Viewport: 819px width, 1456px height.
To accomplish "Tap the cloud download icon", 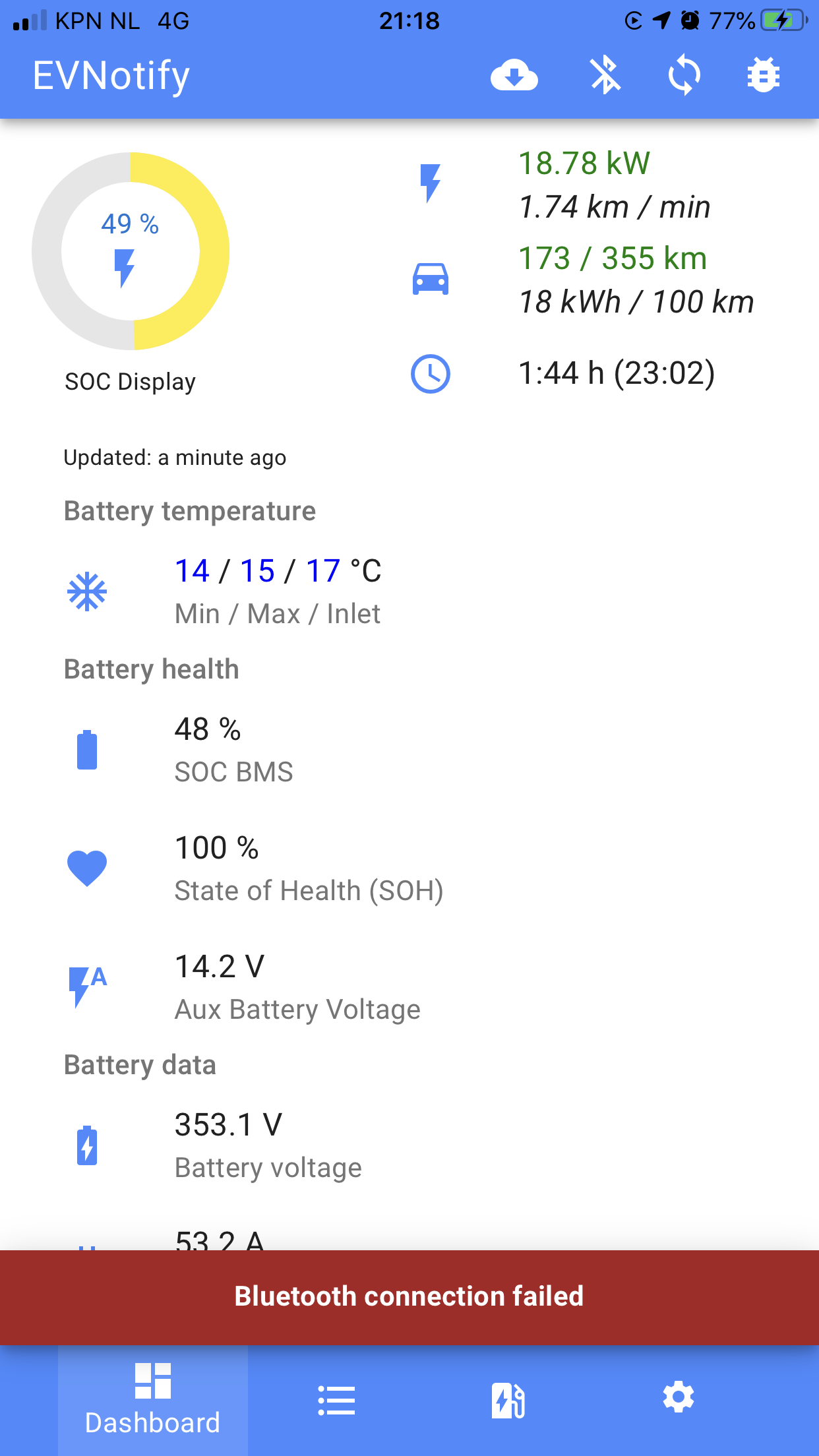I will (x=514, y=75).
